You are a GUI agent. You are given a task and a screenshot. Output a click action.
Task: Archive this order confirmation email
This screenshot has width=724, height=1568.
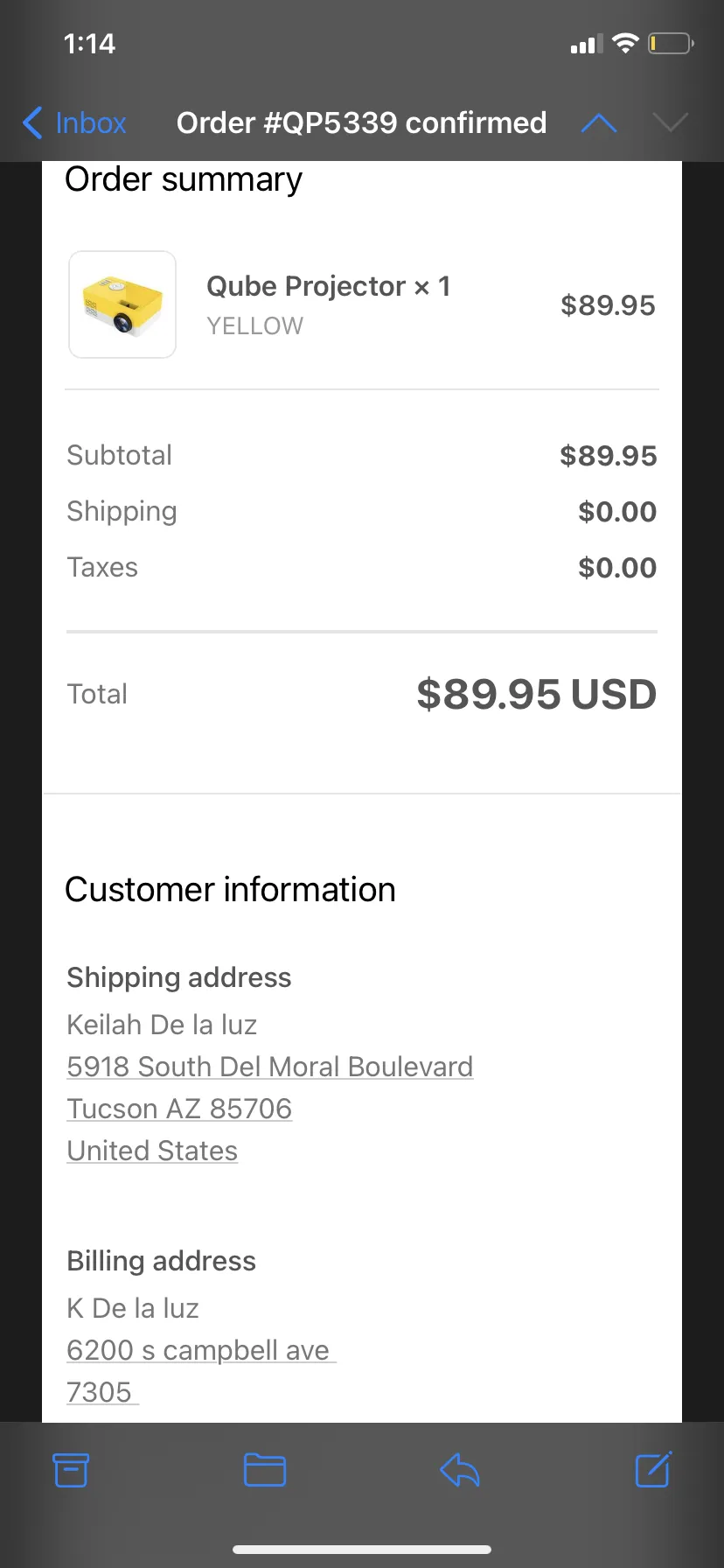click(x=71, y=1470)
